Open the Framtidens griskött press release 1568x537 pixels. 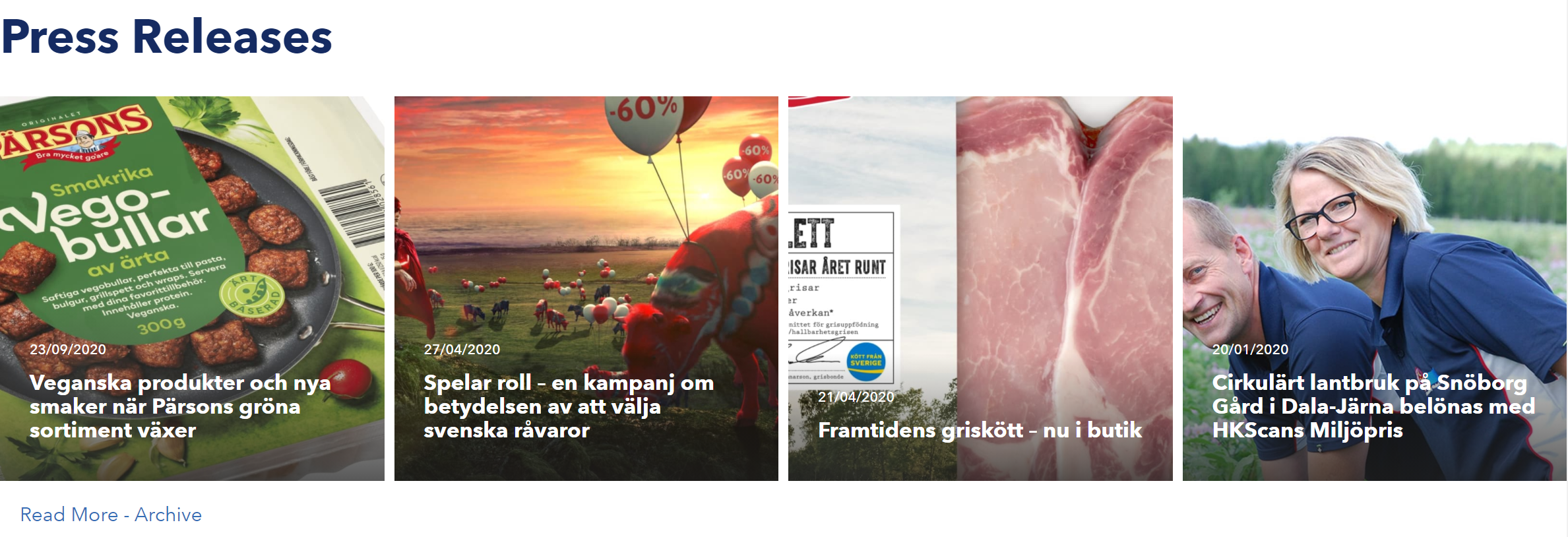(979, 430)
